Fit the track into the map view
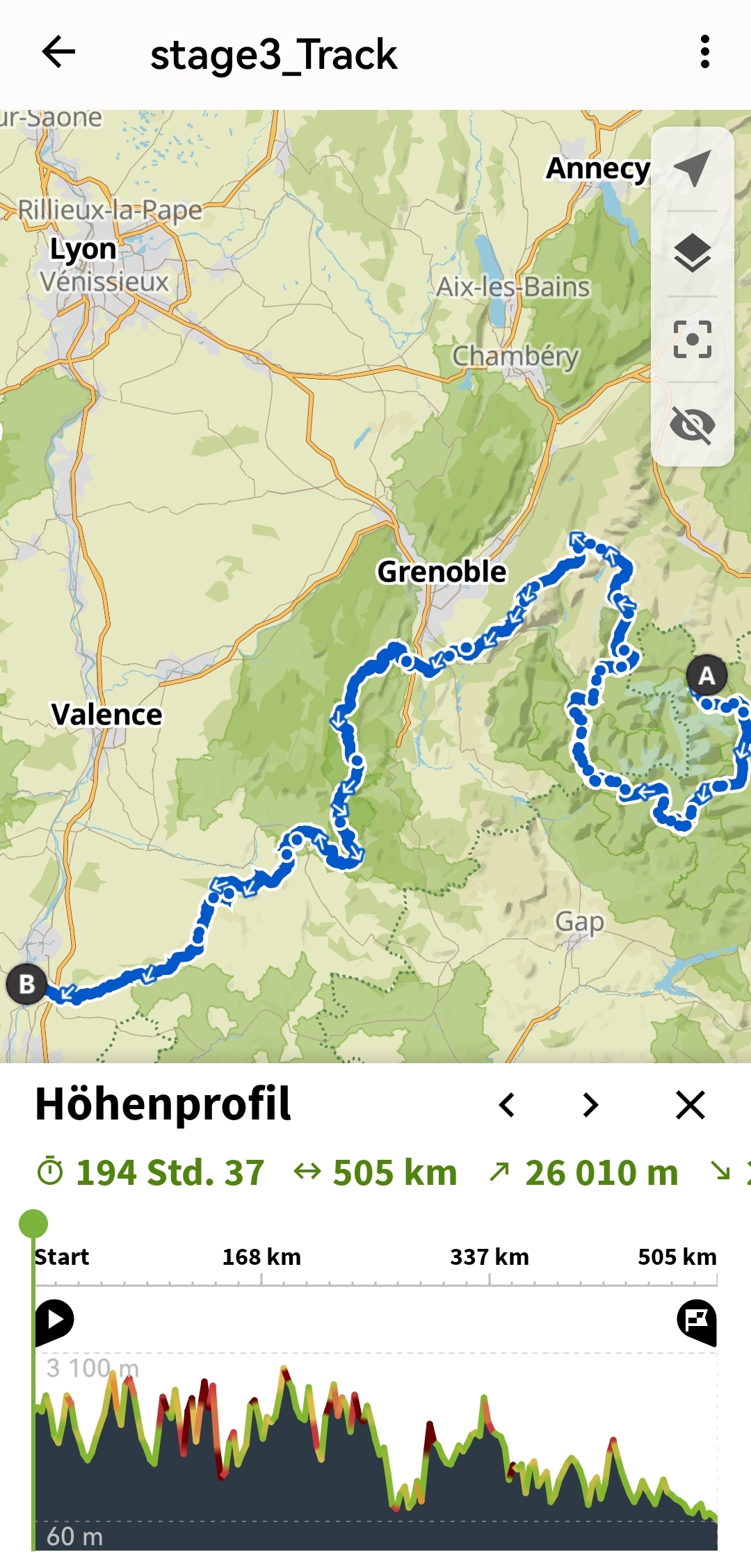751x1568 pixels. [x=693, y=339]
